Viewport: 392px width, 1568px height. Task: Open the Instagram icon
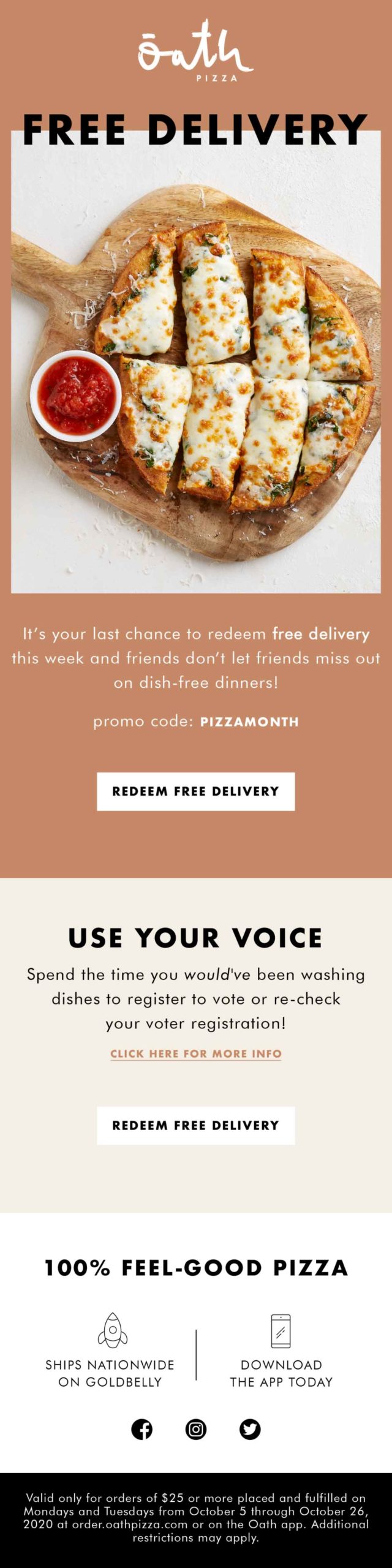196,1429
